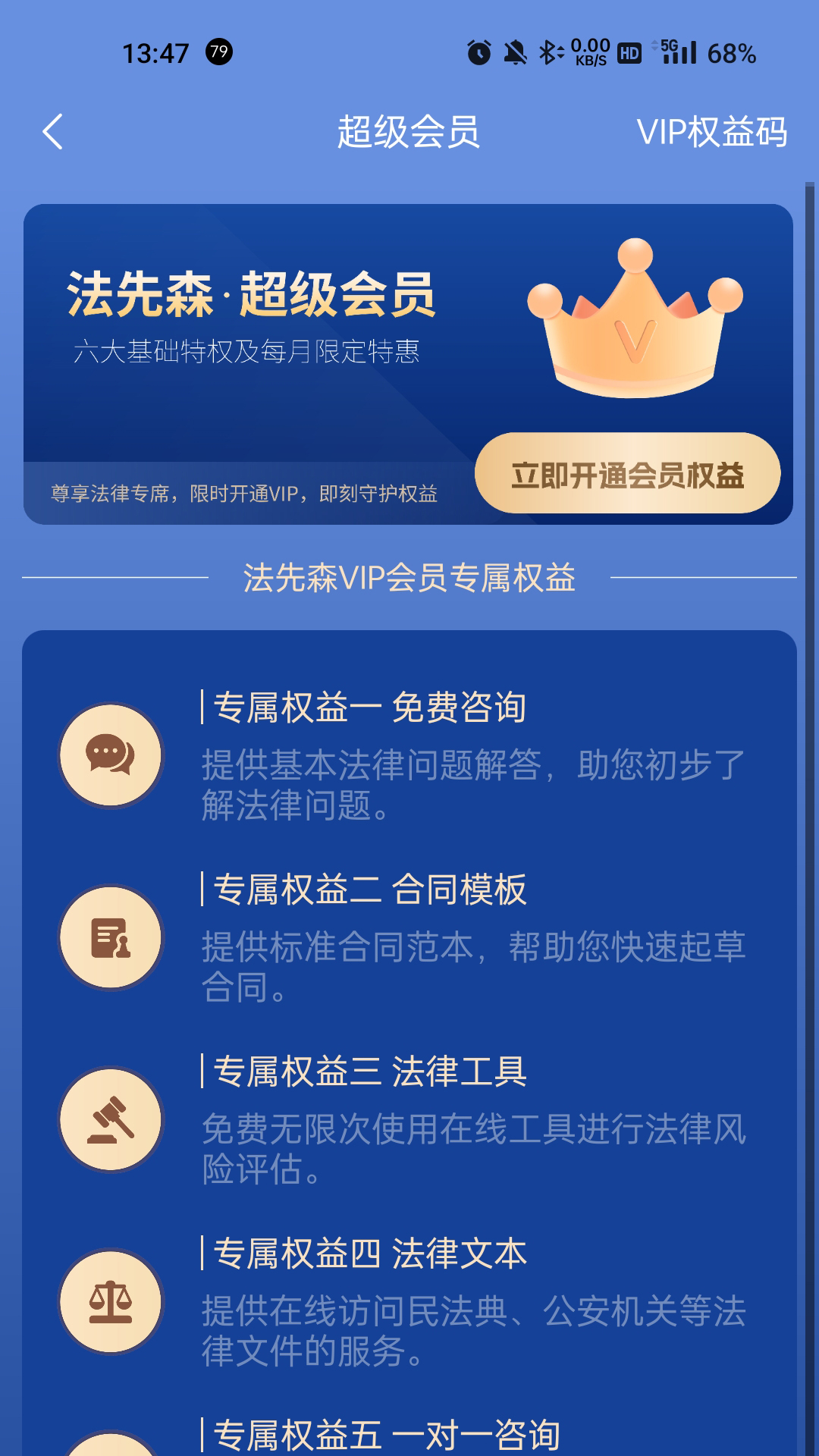Go back from the 超级会员 page

pos(52,132)
